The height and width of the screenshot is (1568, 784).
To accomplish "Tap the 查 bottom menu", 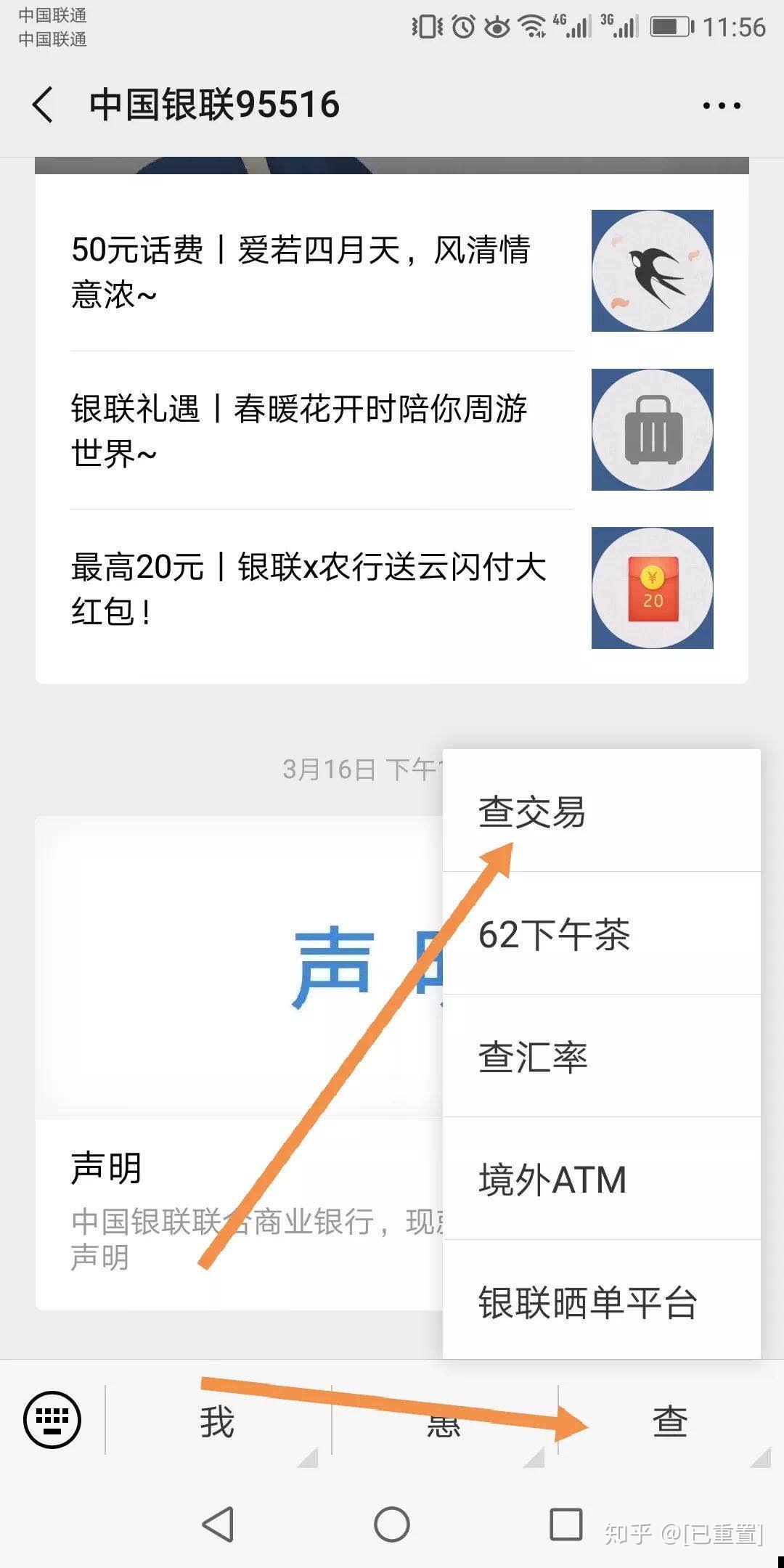I will coord(669,1421).
